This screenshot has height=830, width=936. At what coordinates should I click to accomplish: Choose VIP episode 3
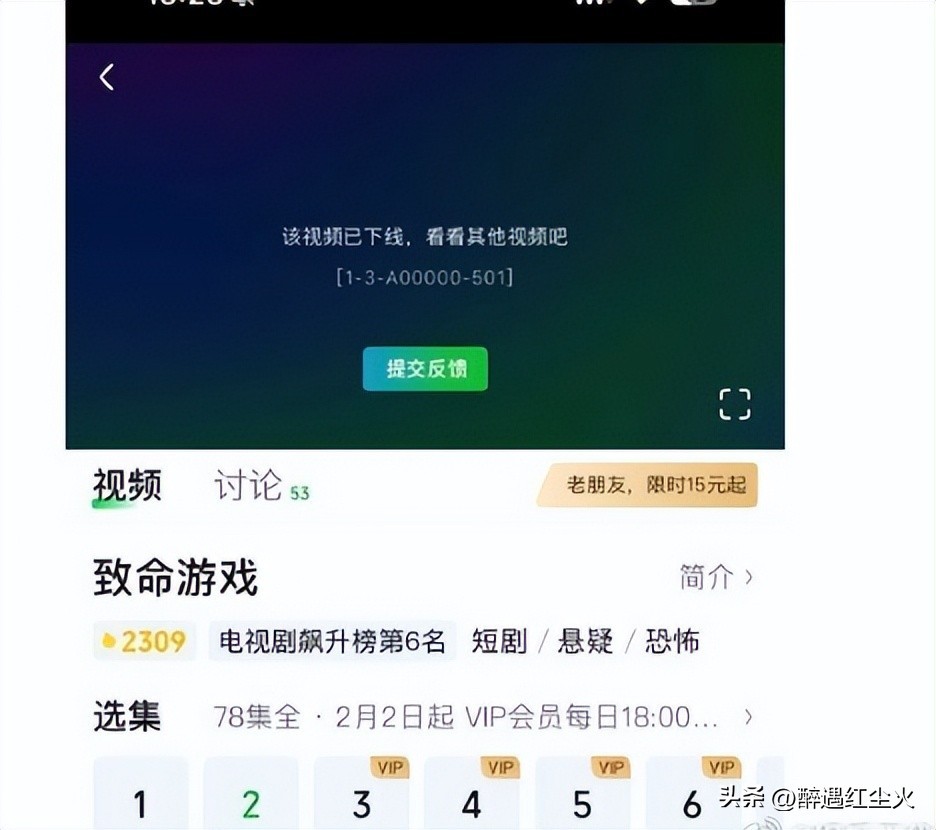point(361,802)
